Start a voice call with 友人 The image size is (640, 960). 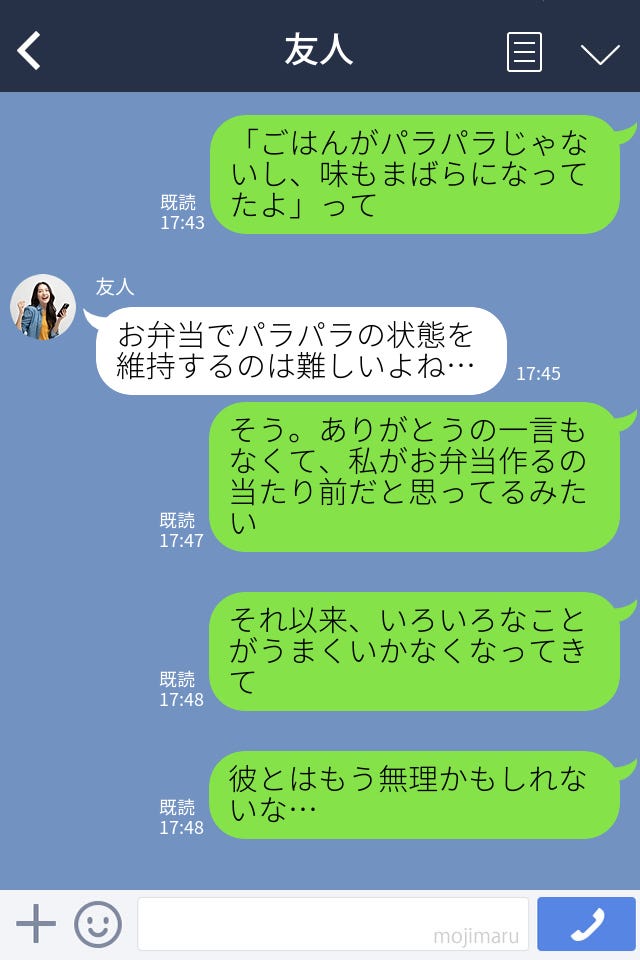pos(586,923)
